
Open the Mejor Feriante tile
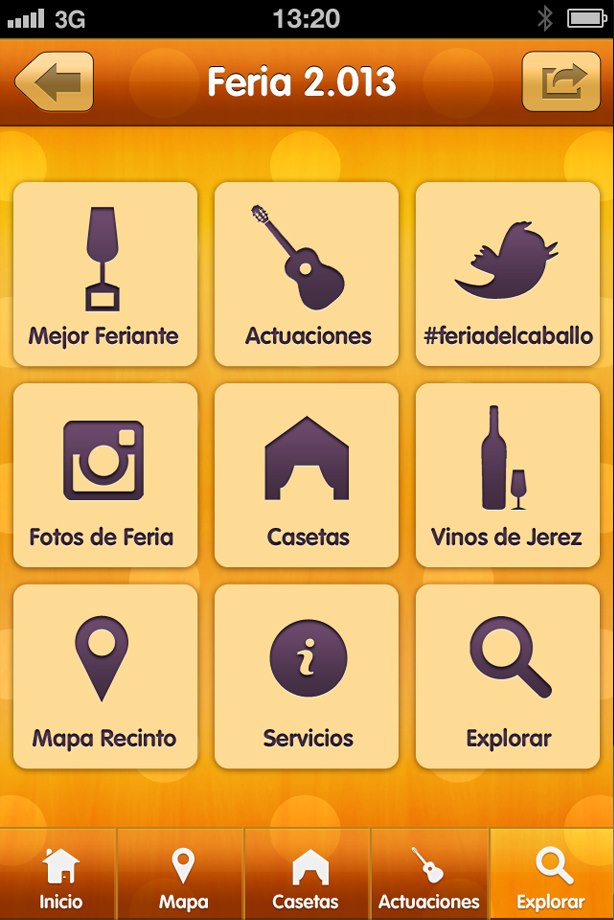point(104,274)
